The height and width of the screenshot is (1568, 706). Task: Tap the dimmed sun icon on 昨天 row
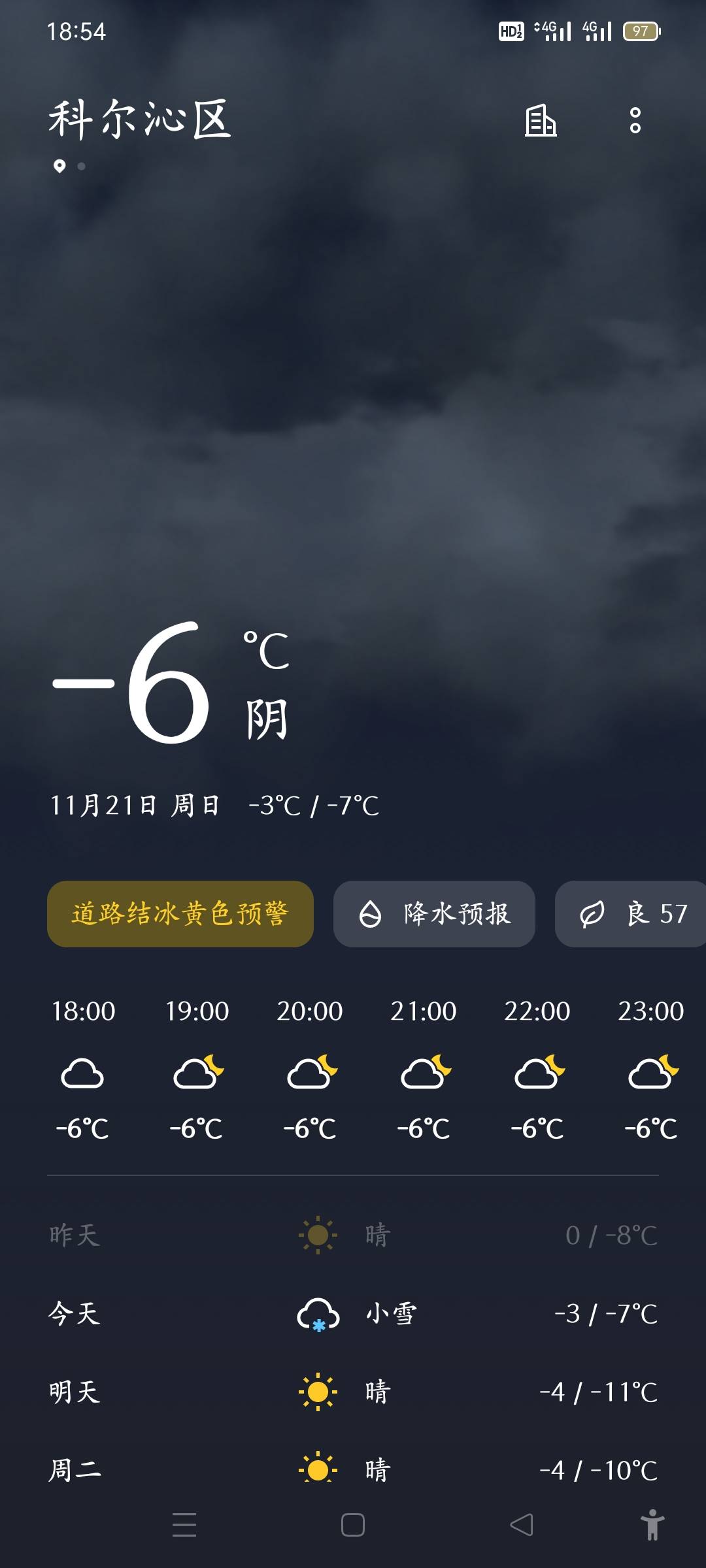[x=318, y=1233]
